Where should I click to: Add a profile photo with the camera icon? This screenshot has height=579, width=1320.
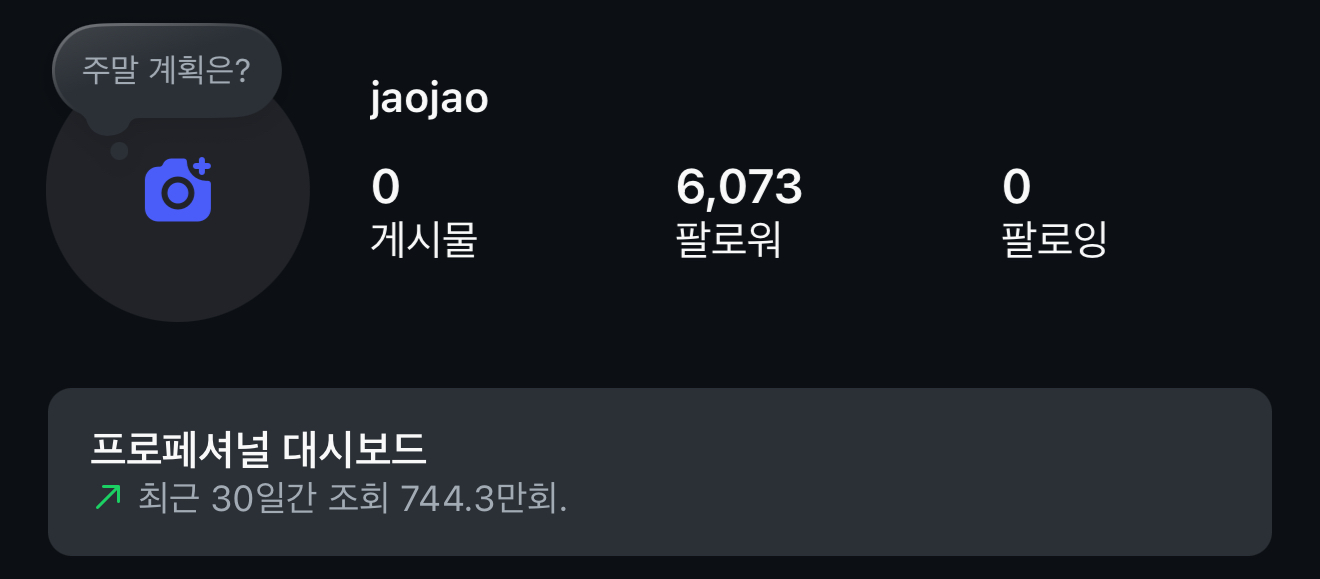point(178,190)
